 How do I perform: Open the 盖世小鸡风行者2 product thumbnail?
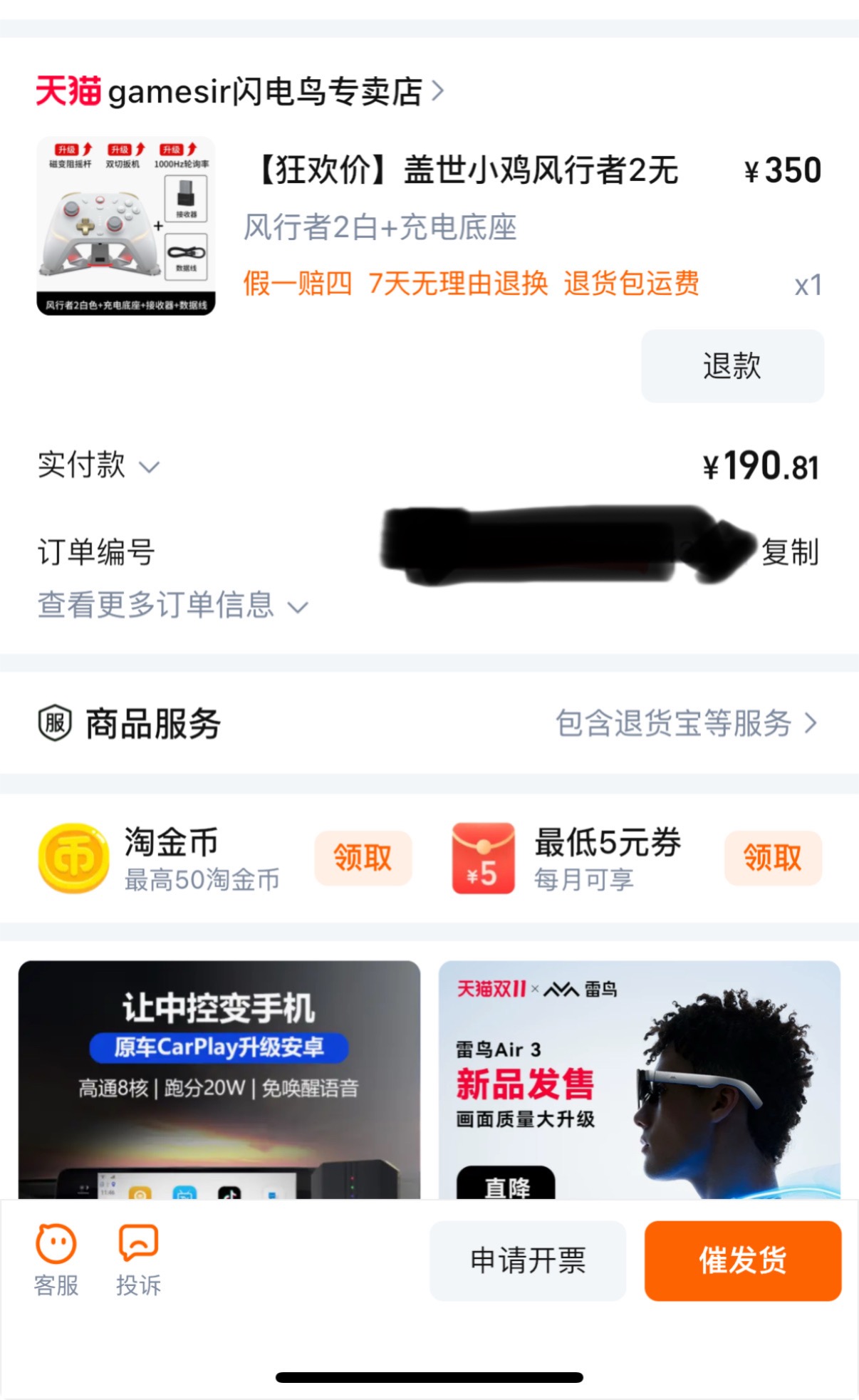click(x=126, y=226)
